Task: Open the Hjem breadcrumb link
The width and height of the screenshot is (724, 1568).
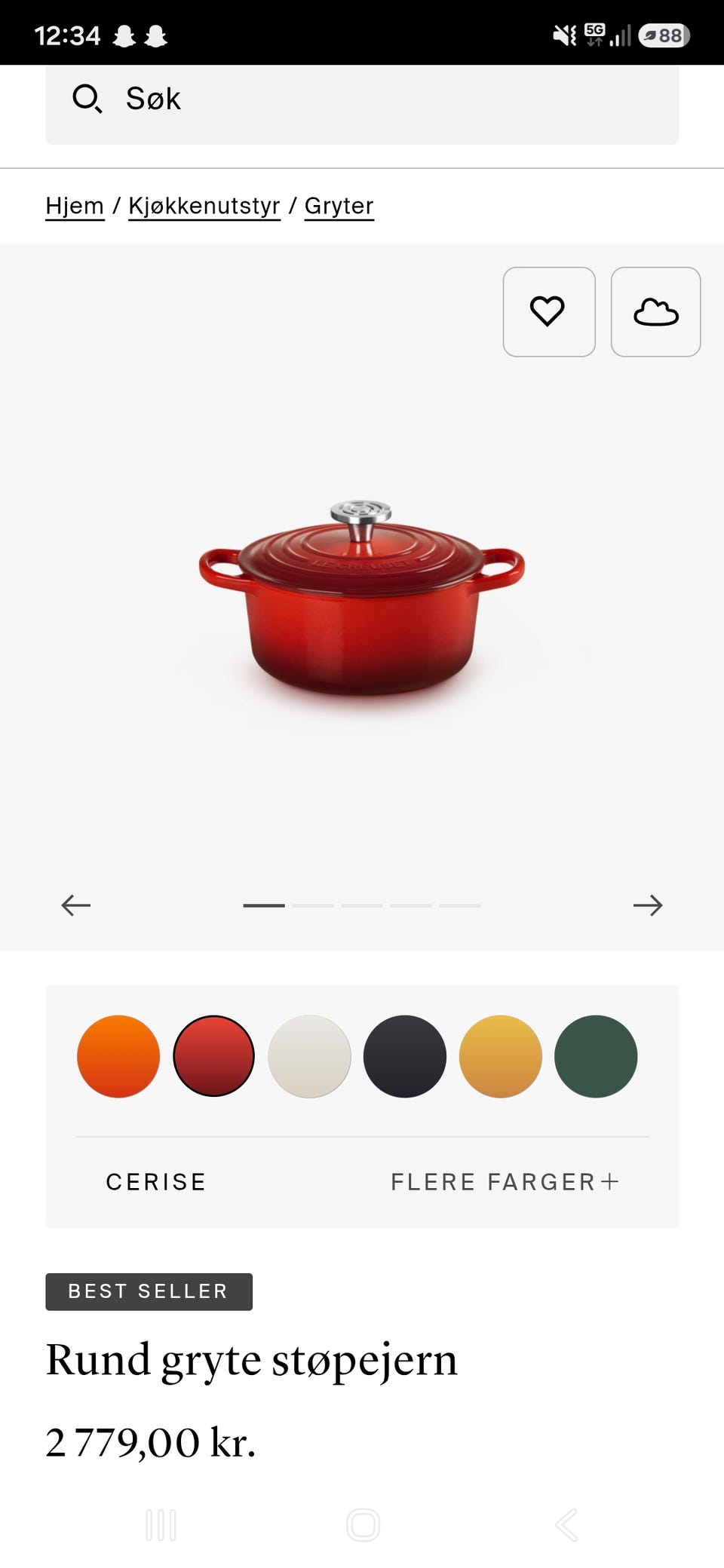Action: pyautogui.click(x=75, y=206)
